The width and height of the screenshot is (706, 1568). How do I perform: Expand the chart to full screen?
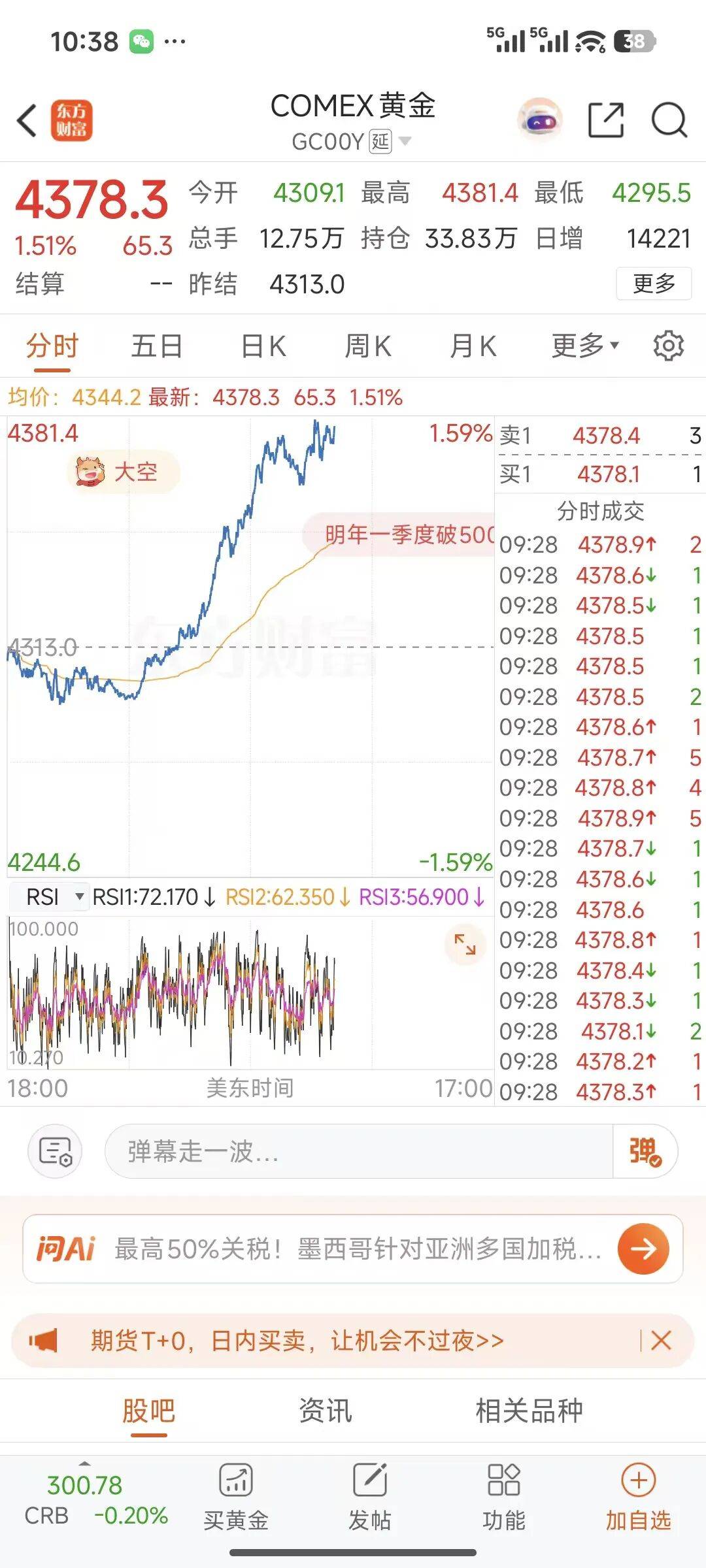pyautogui.click(x=465, y=945)
